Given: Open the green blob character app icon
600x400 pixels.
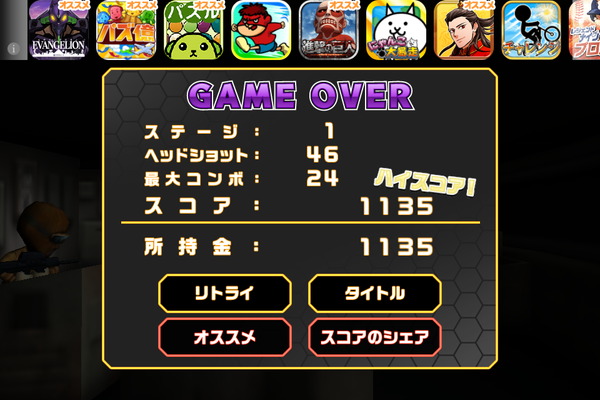Looking at the screenshot, I should tap(193, 30).
